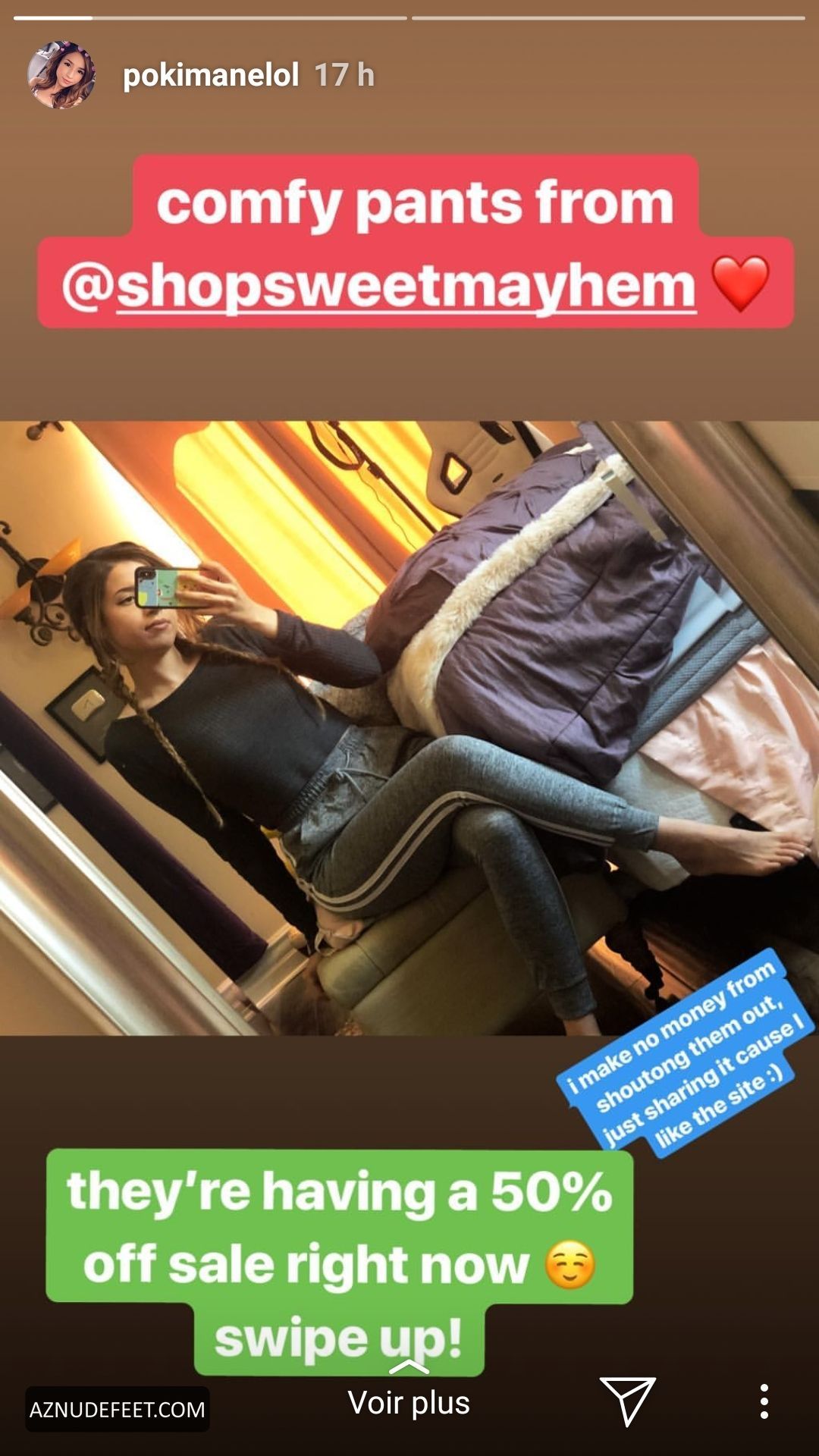
Task: Open the three-dot overflow menu
Action: (764, 1401)
